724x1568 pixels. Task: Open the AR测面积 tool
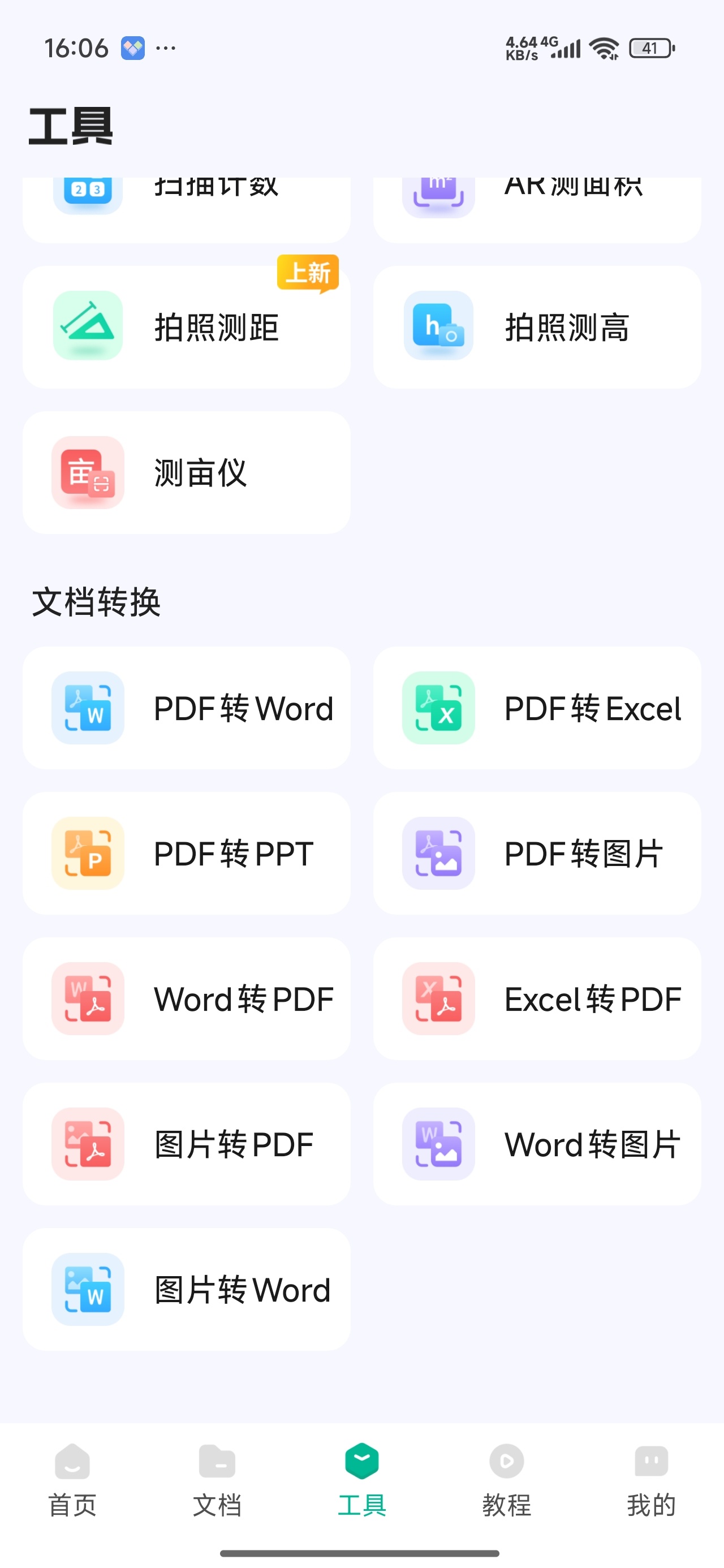pos(537,210)
